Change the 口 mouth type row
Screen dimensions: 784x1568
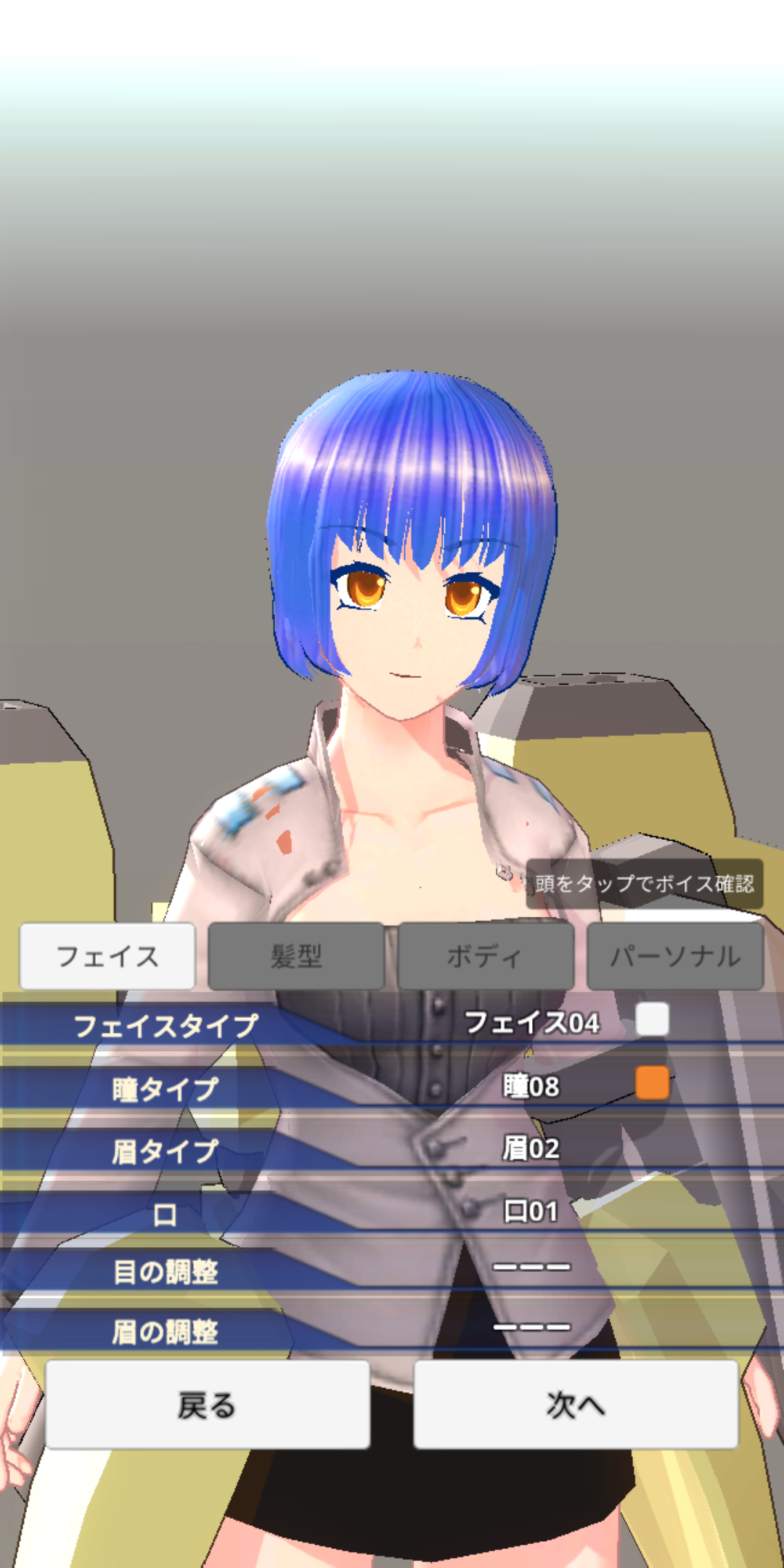click(x=392, y=1212)
